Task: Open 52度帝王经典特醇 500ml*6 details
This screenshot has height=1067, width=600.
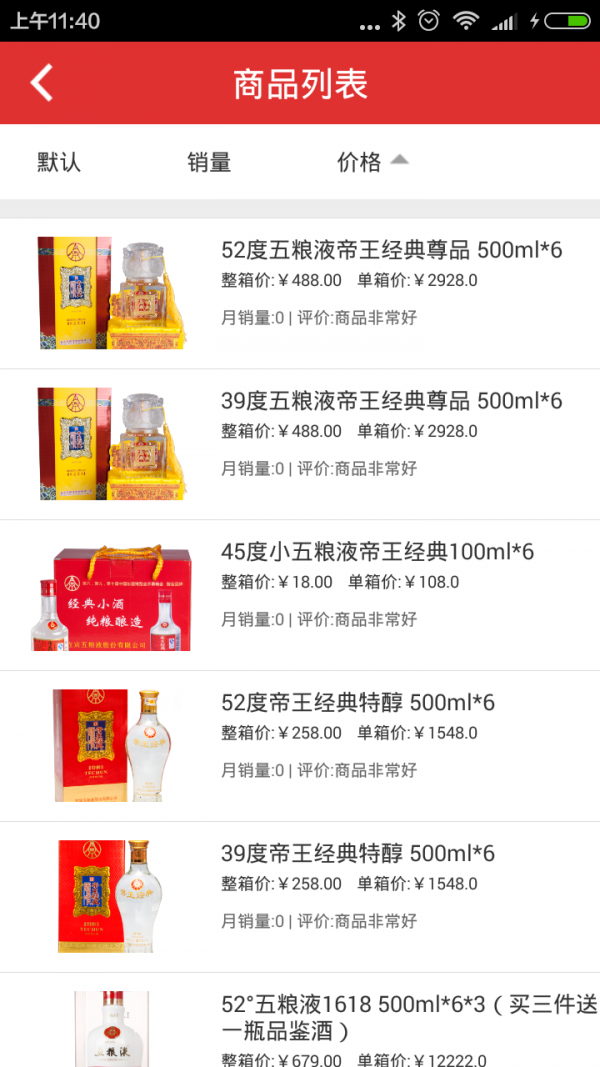Action: pos(357,703)
